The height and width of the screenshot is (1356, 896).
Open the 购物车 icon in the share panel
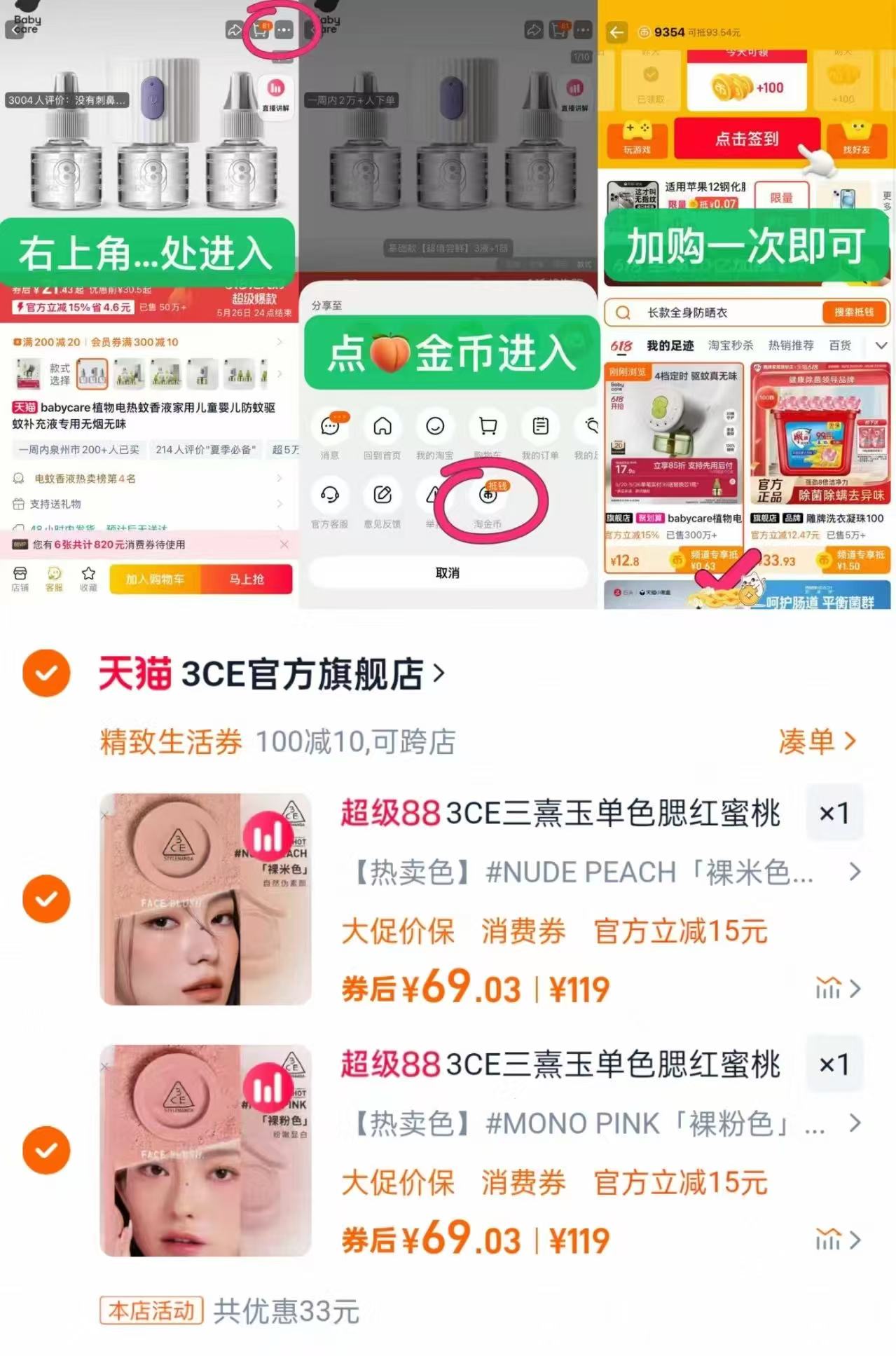[x=488, y=426]
